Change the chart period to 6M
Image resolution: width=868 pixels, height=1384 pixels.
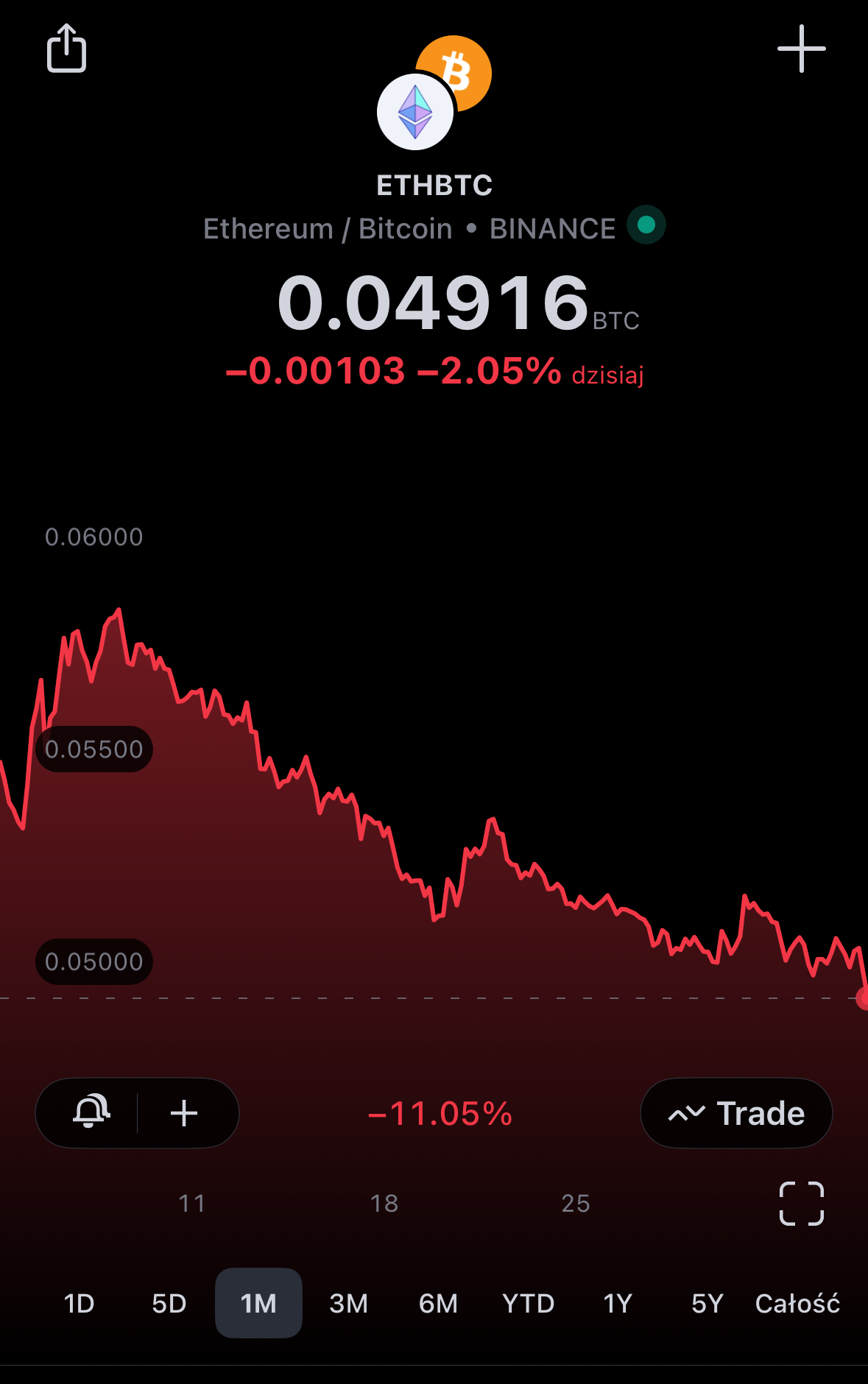[x=438, y=1303]
